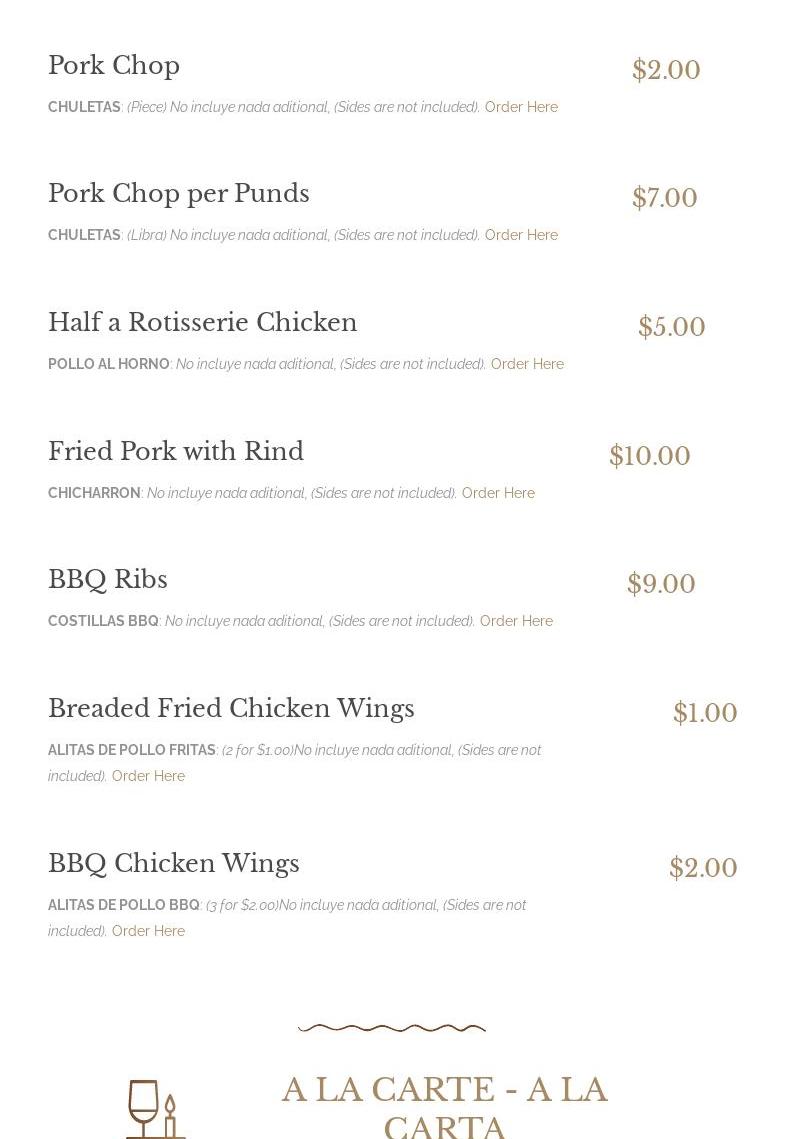The height and width of the screenshot is (1139, 785).
Task: Follow Order Here link for BBQ Chicken Wings
Action: tap(148, 931)
